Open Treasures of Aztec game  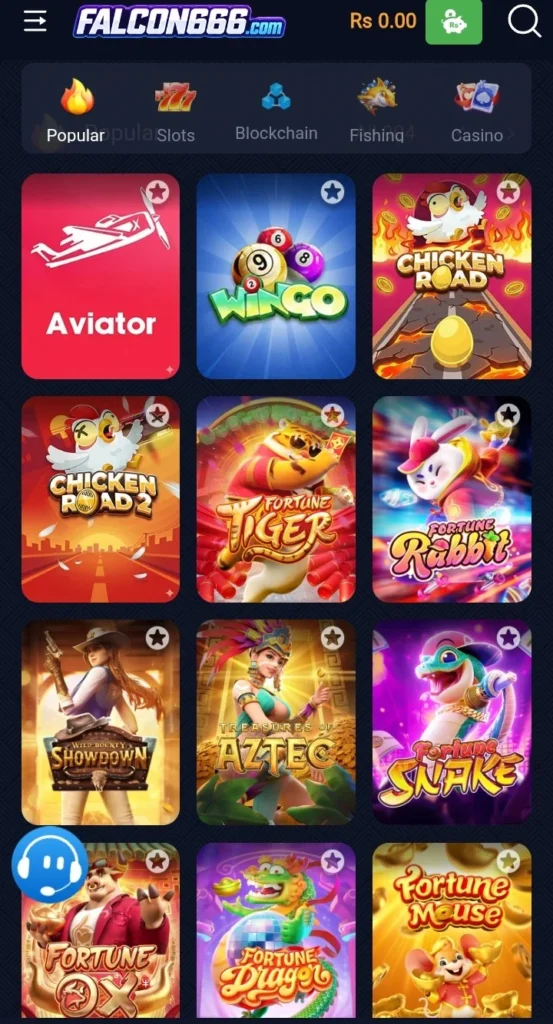point(276,722)
